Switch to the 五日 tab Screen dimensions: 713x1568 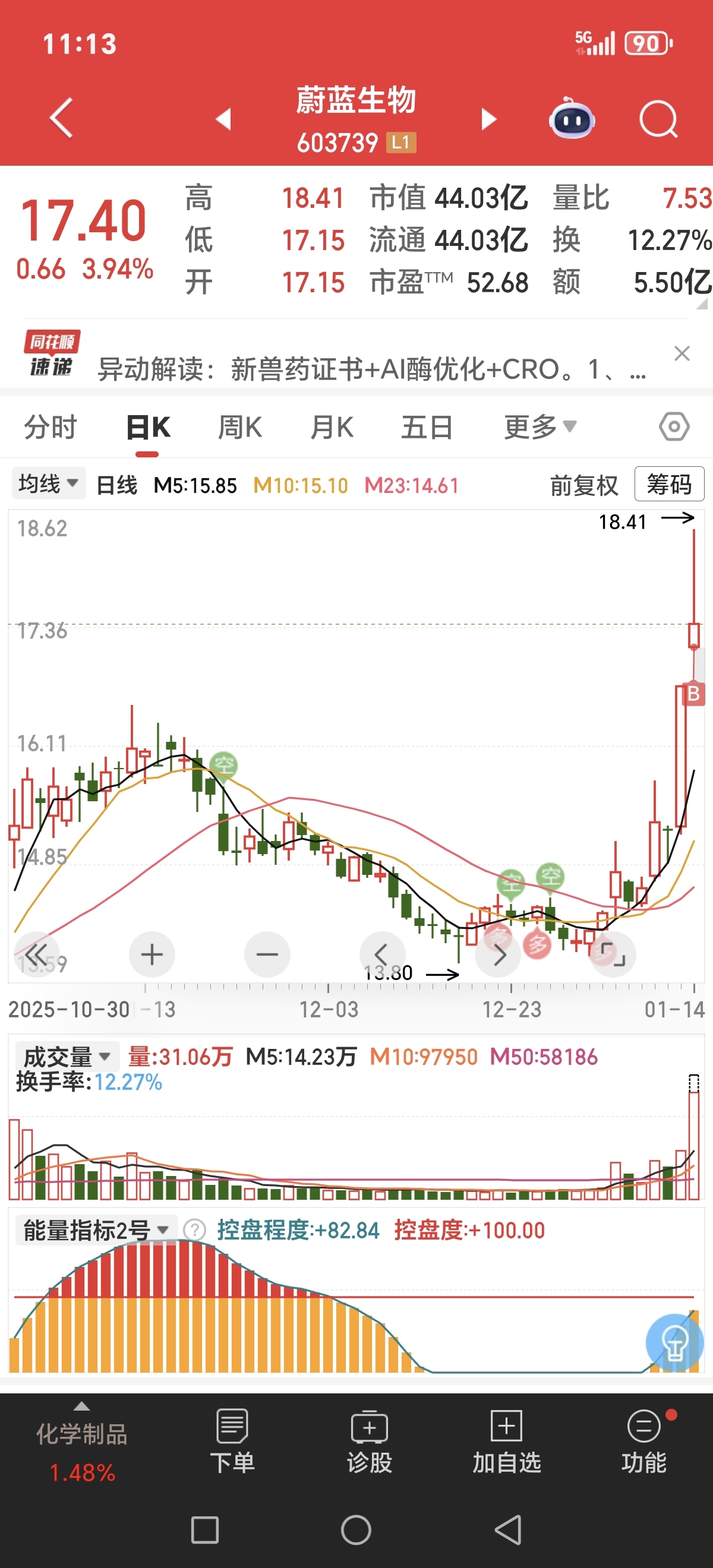[426, 427]
